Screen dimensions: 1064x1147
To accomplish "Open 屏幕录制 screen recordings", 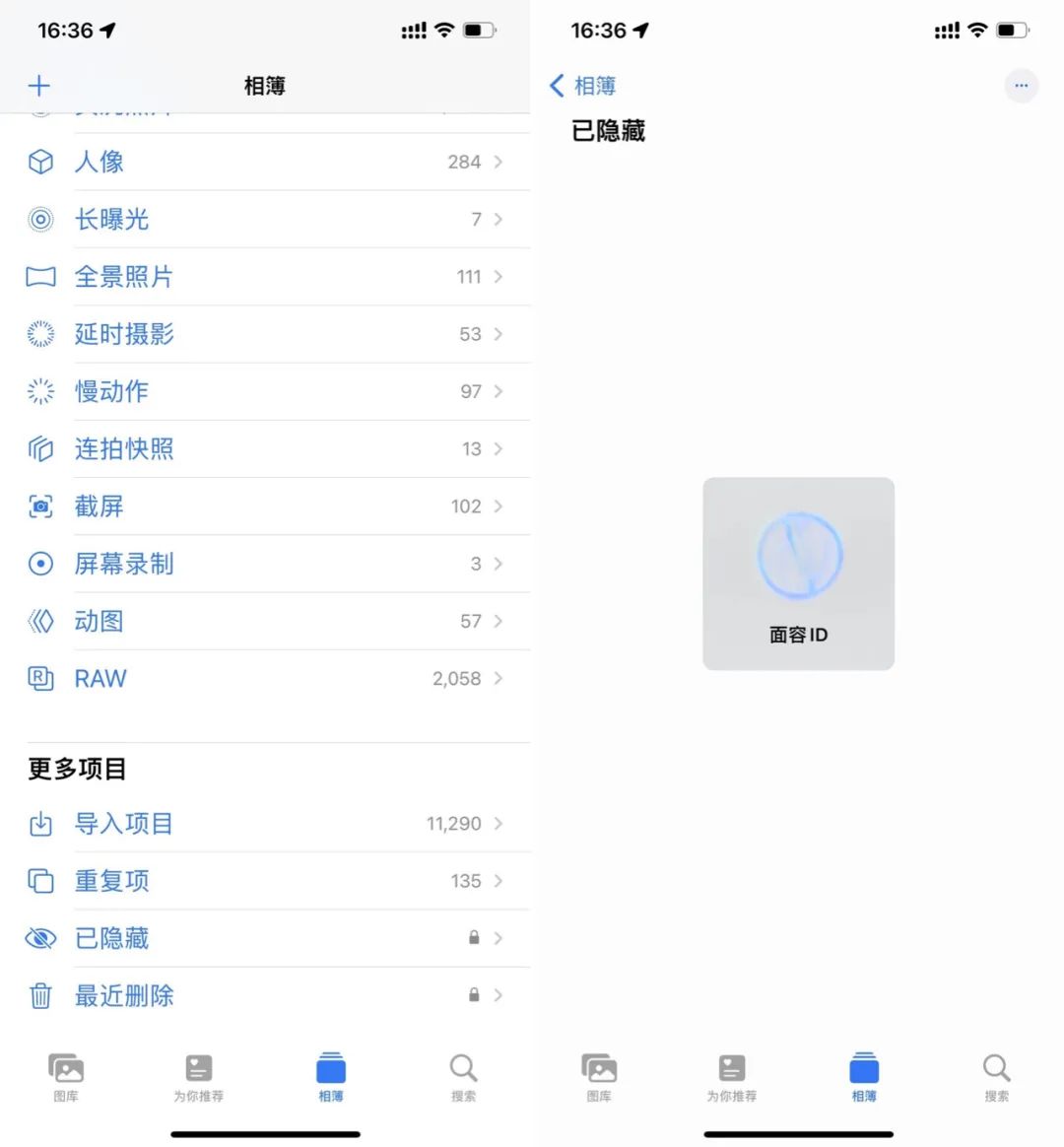I will 264,564.
